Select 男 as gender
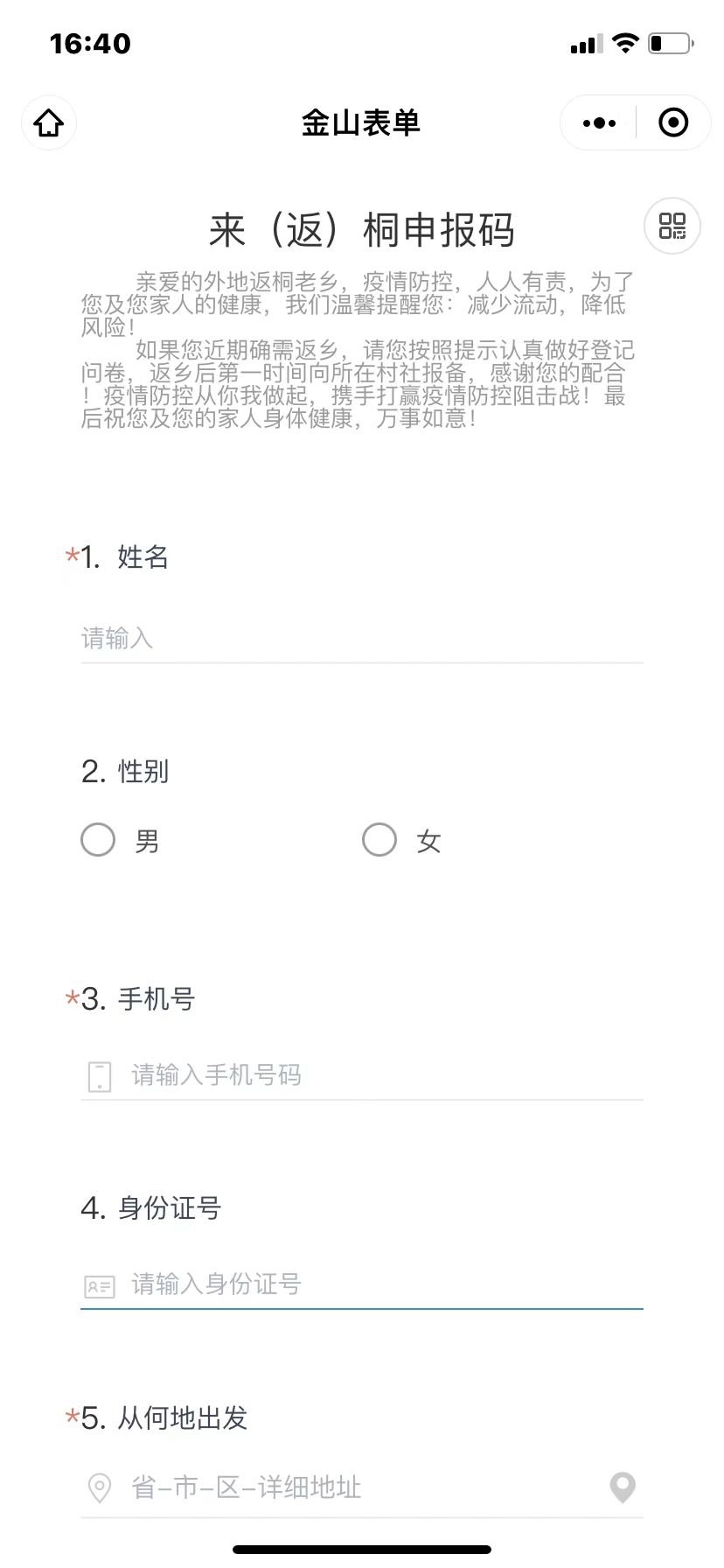The width and height of the screenshot is (724, 1568). coord(98,840)
